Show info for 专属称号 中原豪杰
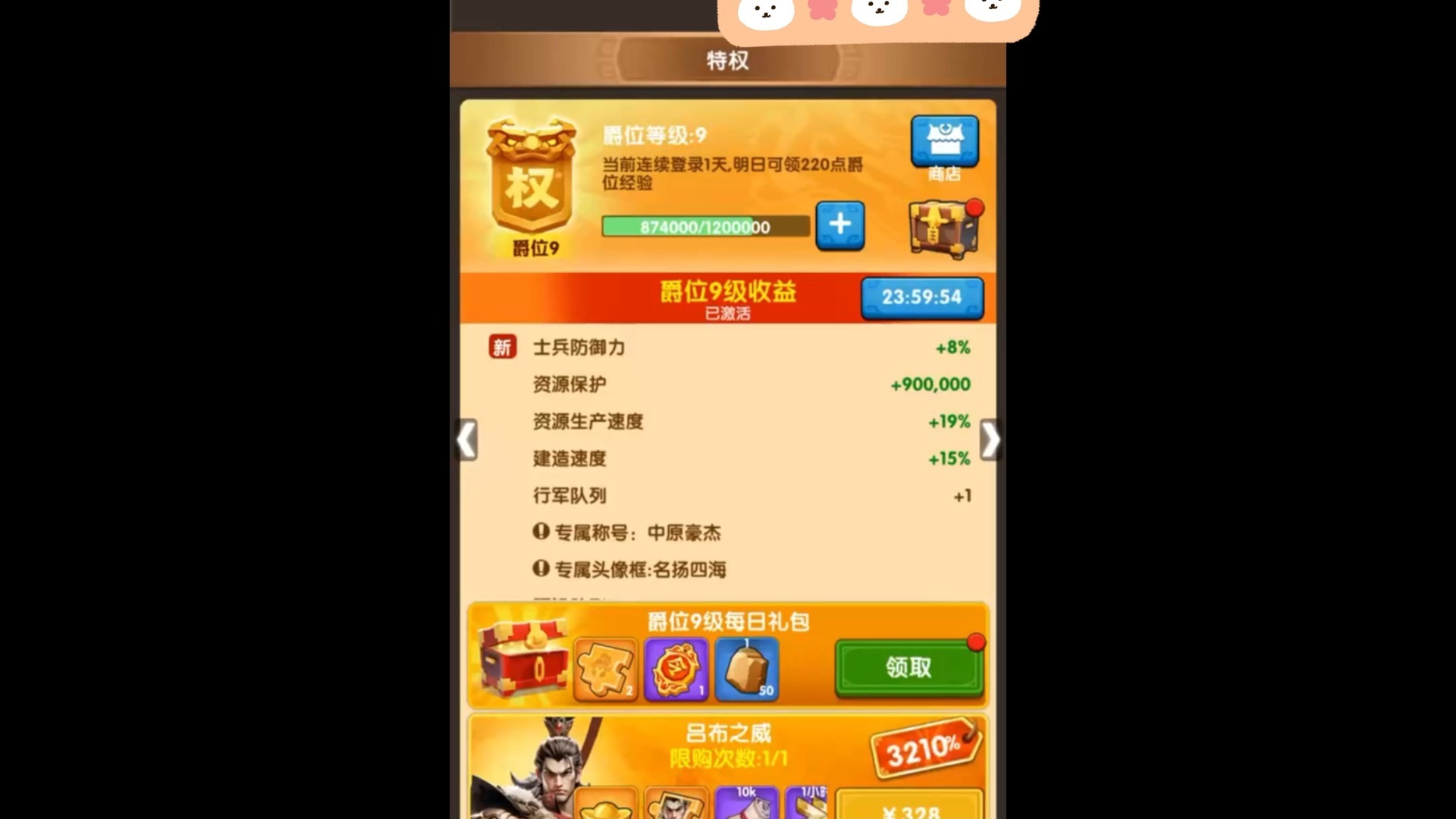 click(x=541, y=532)
